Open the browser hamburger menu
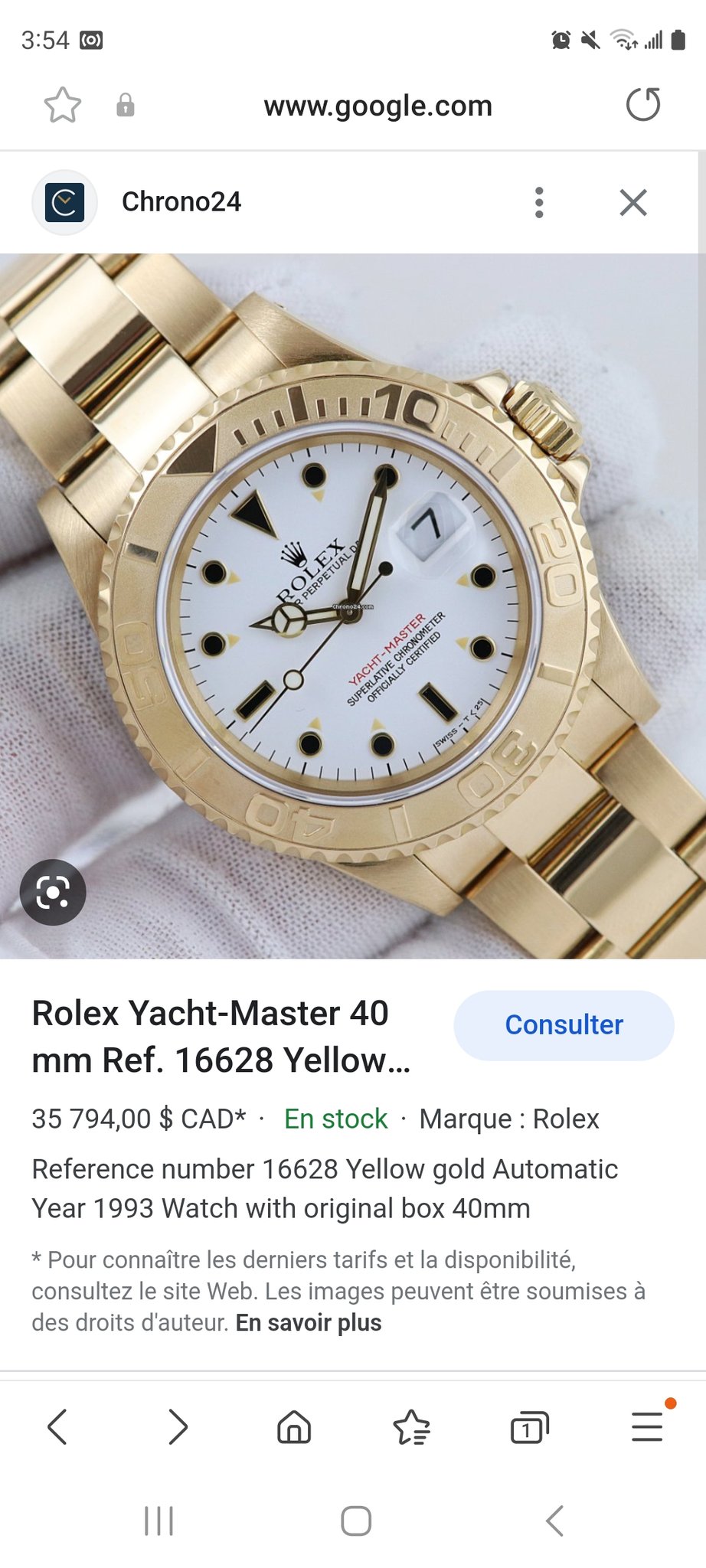 647,1427
